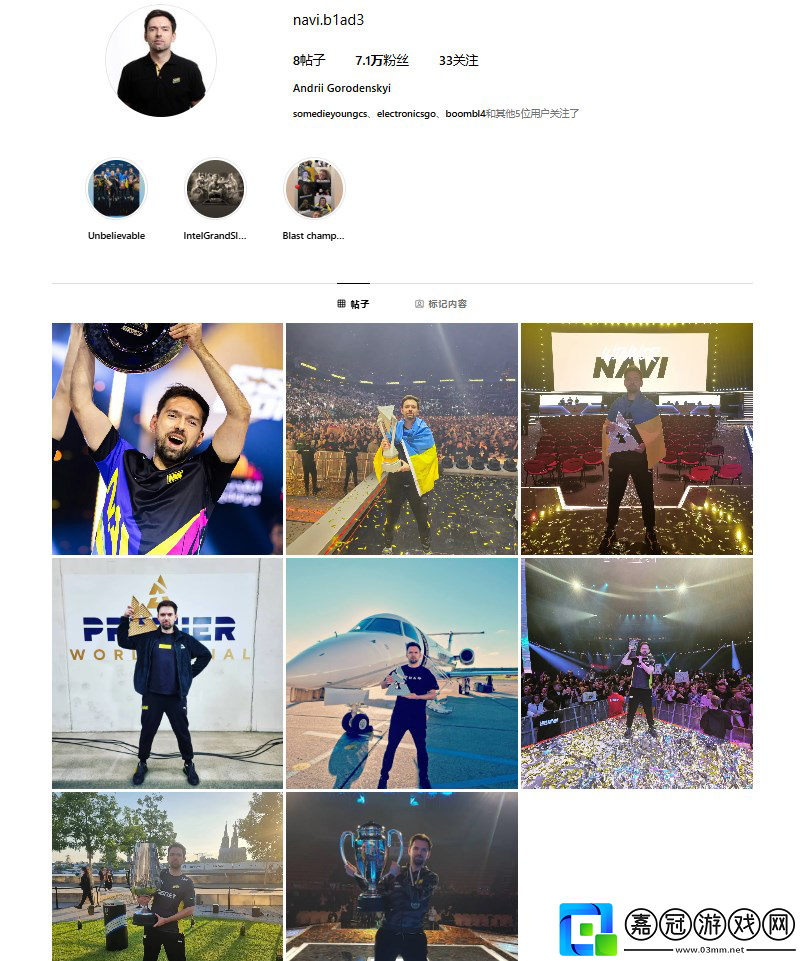
Task: View the 7.1万粉丝 followers list
Action: pos(382,61)
